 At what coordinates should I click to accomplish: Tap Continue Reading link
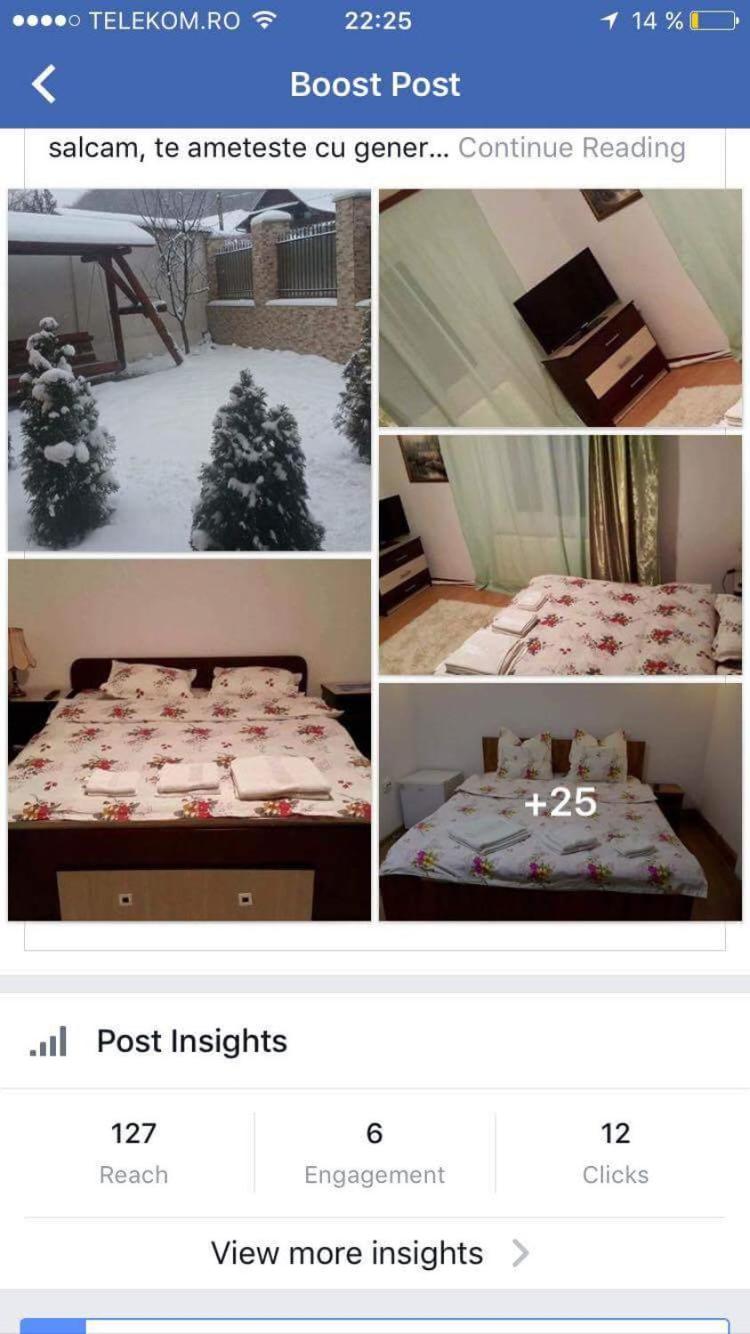tap(572, 148)
